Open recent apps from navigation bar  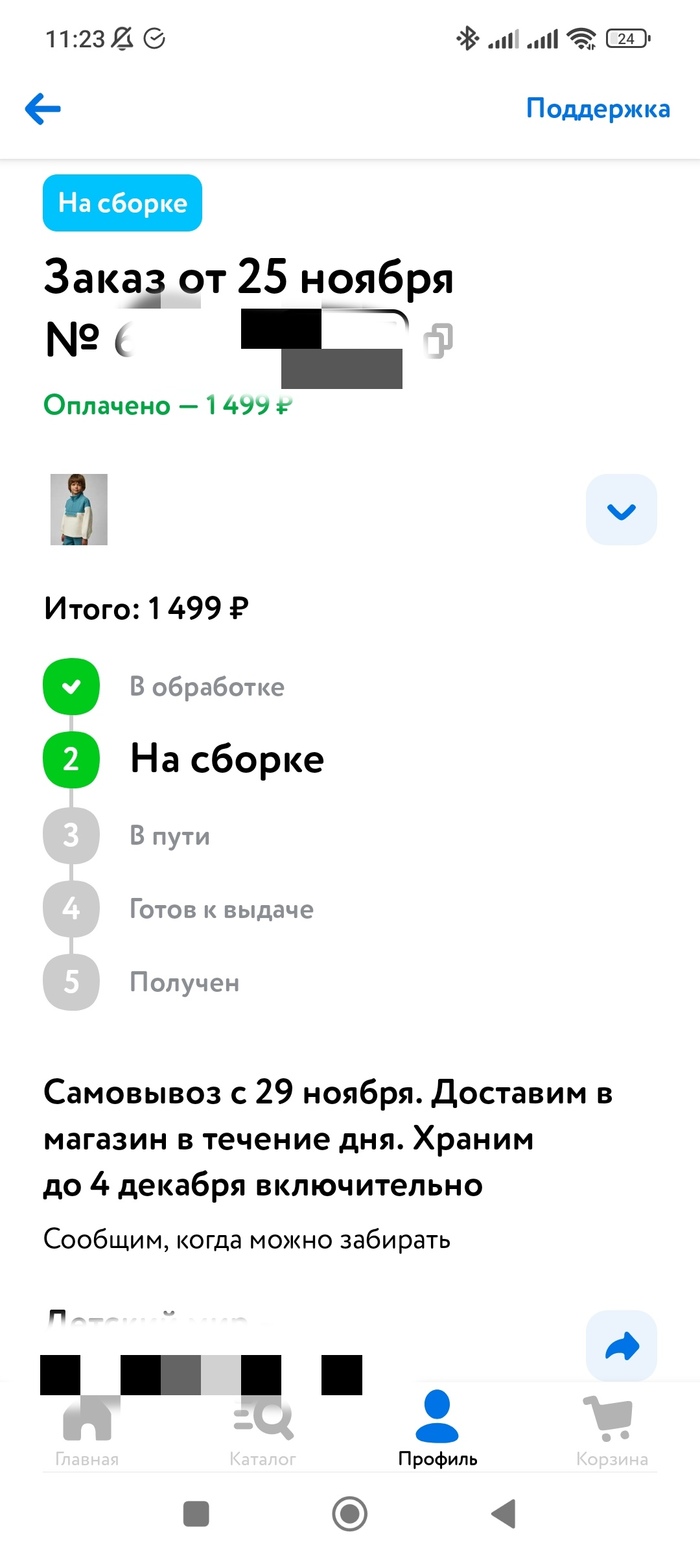(x=196, y=1514)
